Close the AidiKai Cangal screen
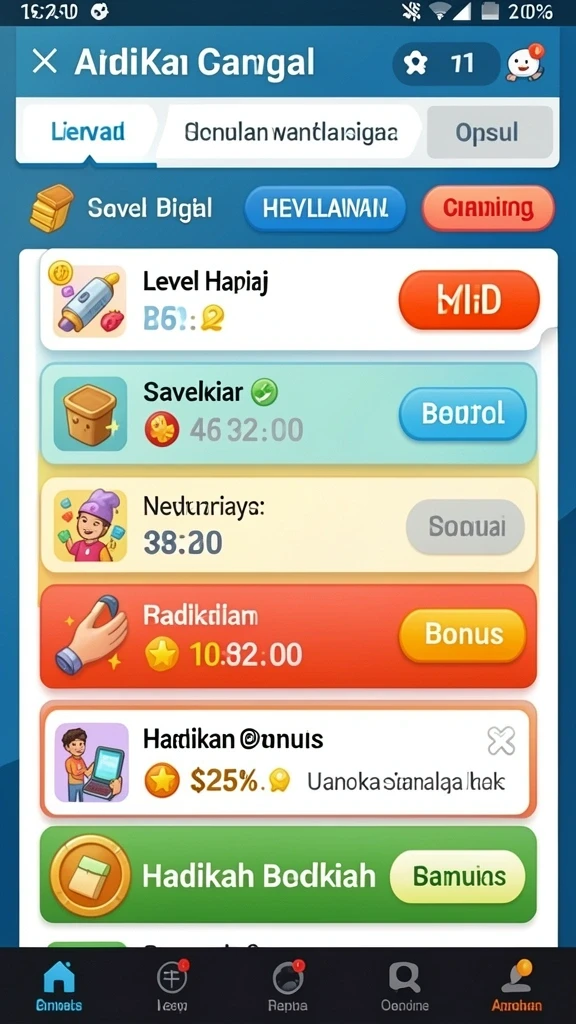Viewport: 576px width, 1024px height. [44, 62]
